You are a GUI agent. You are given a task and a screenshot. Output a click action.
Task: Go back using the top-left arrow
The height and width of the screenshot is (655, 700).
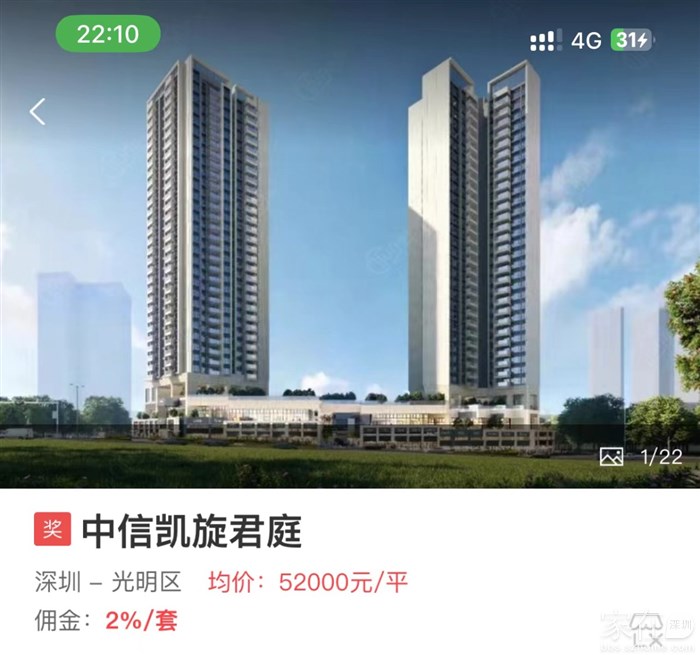[x=38, y=111]
